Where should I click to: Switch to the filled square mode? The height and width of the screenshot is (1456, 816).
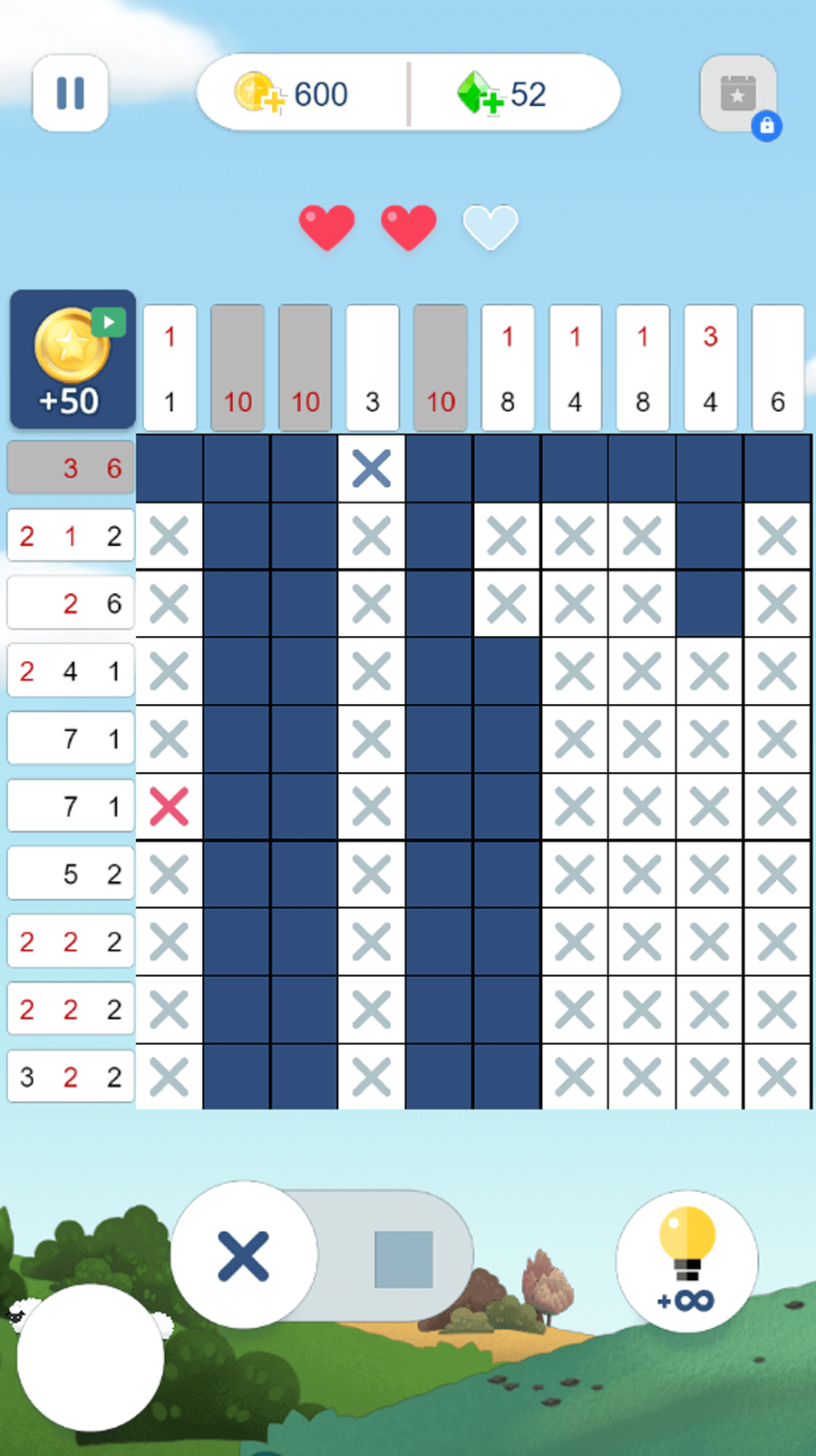tap(403, 1259)
